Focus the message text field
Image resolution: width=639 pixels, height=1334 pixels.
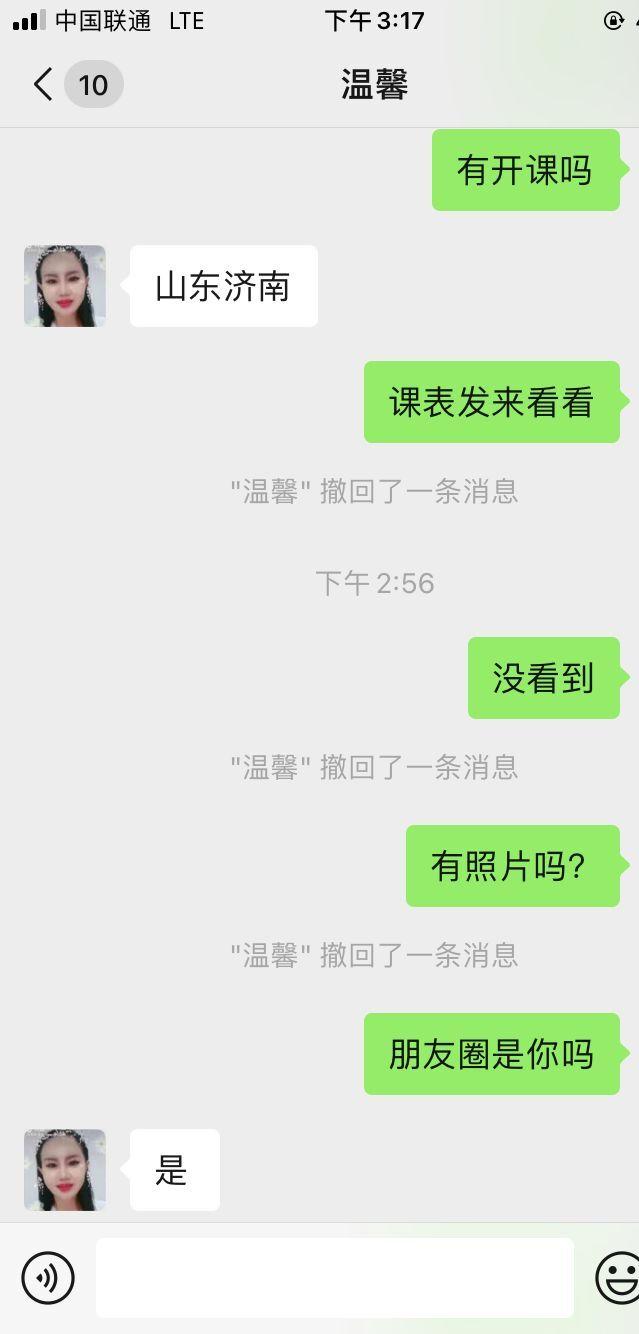[334, 1278]
